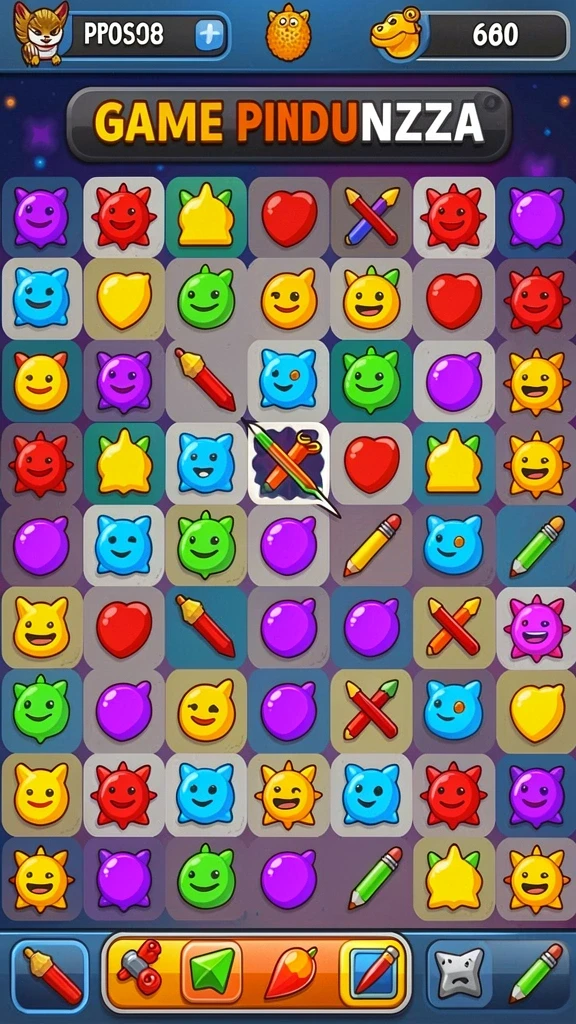Tap the pink spiky smiling monster tile
576x1024 pixels.
[536, 628]
